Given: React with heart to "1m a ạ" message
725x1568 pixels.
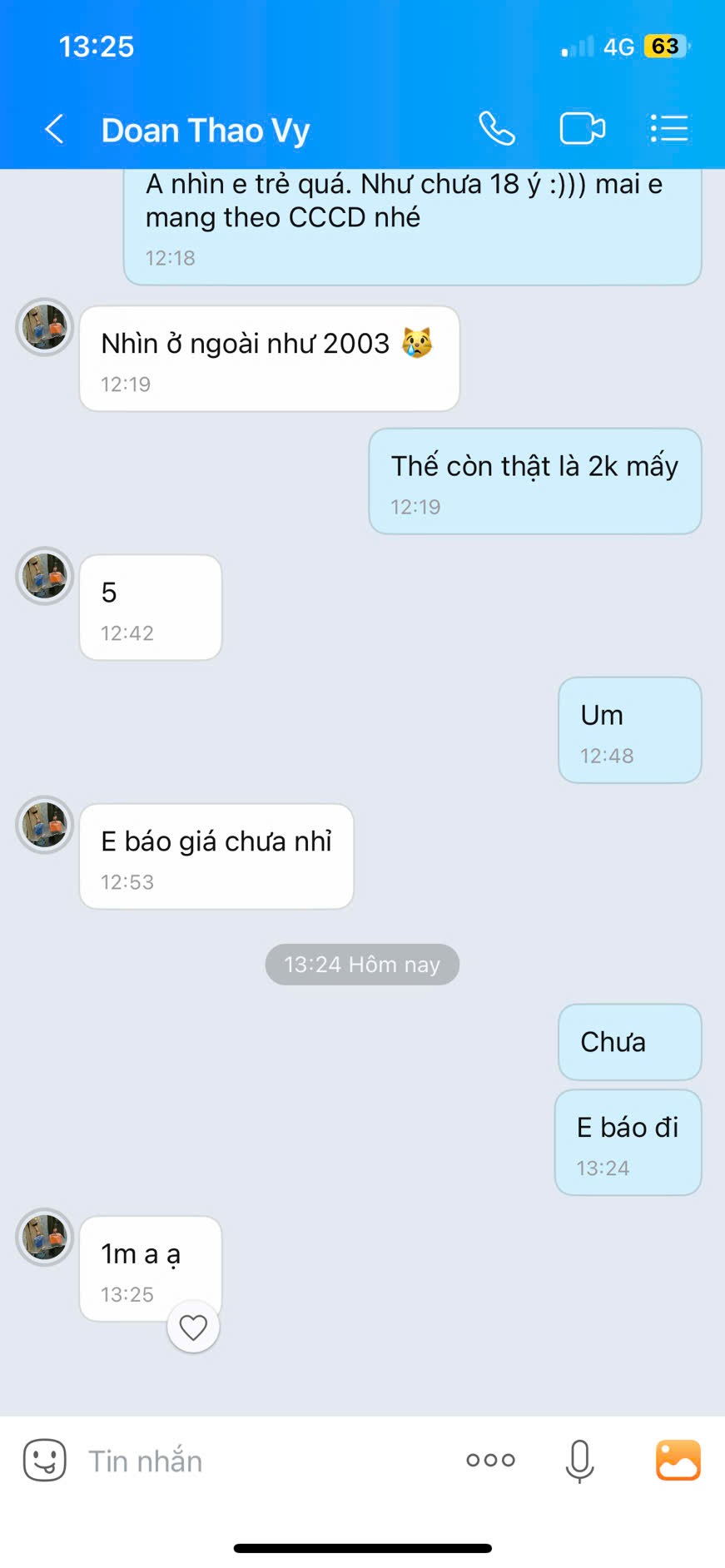Looking at the screenshot, I should coord(193,1327).
